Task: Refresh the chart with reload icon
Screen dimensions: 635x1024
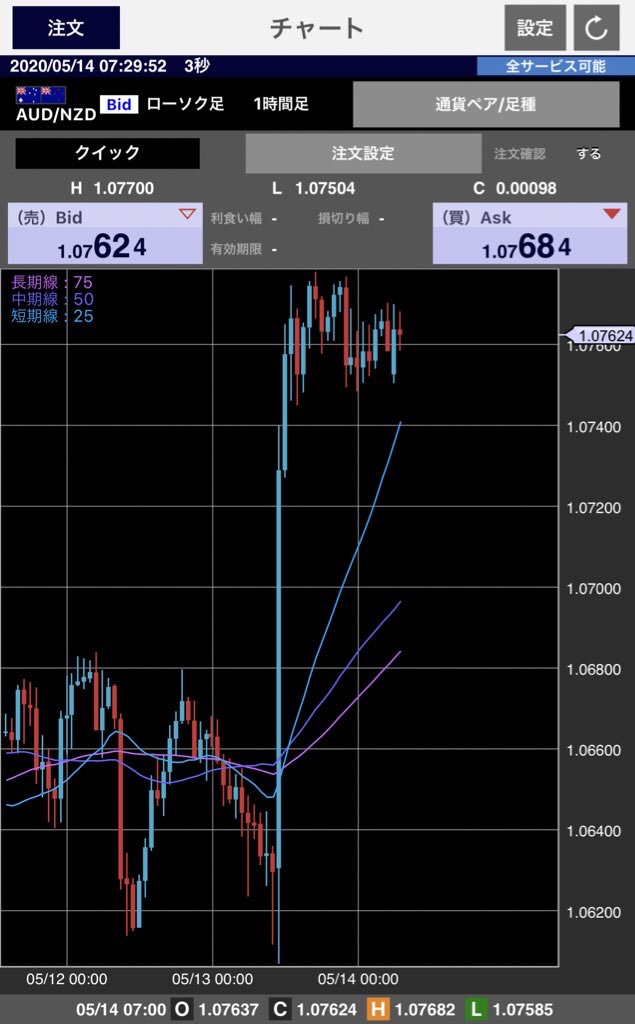Action: [x=596, y=27]
